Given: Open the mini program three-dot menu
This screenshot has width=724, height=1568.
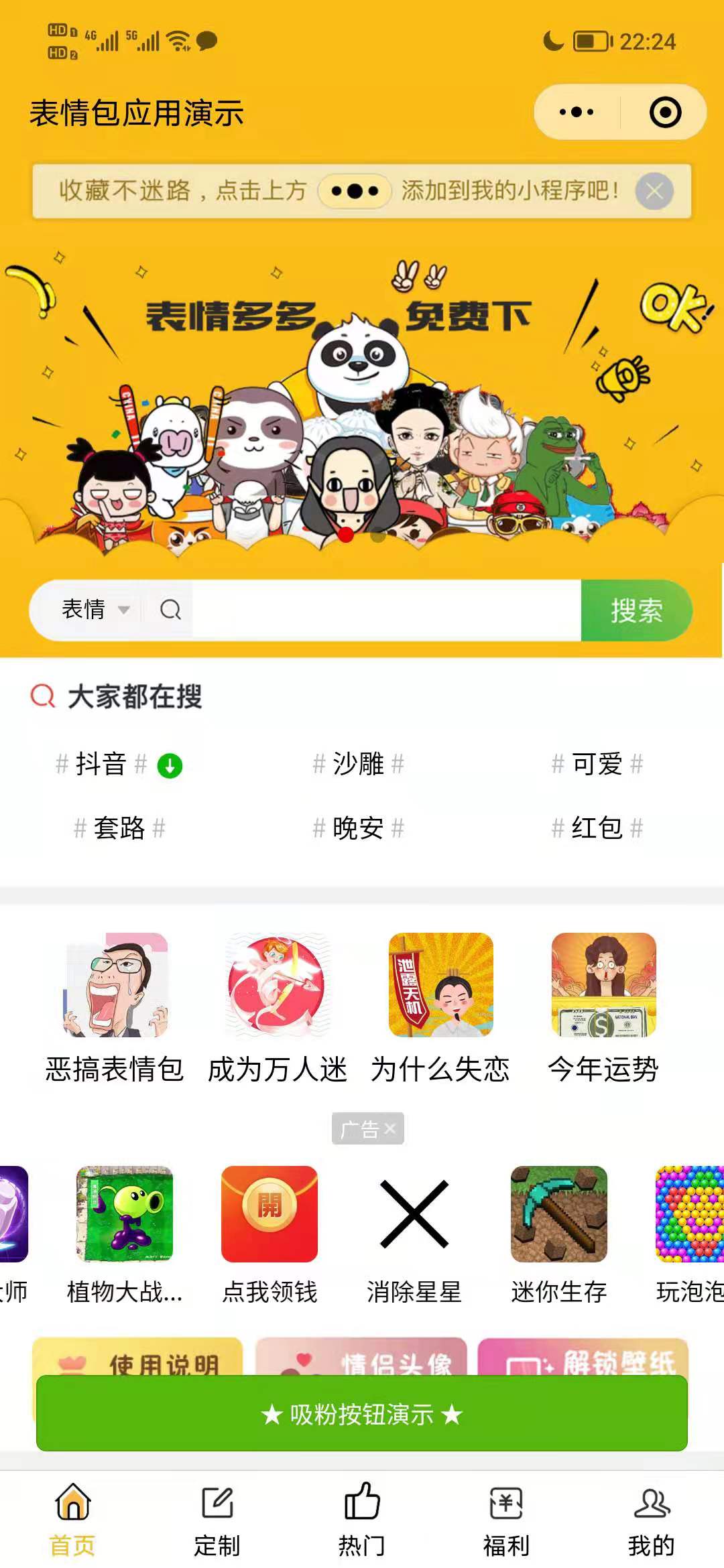Looking at the screenshot, I should [x=577, y=113].
